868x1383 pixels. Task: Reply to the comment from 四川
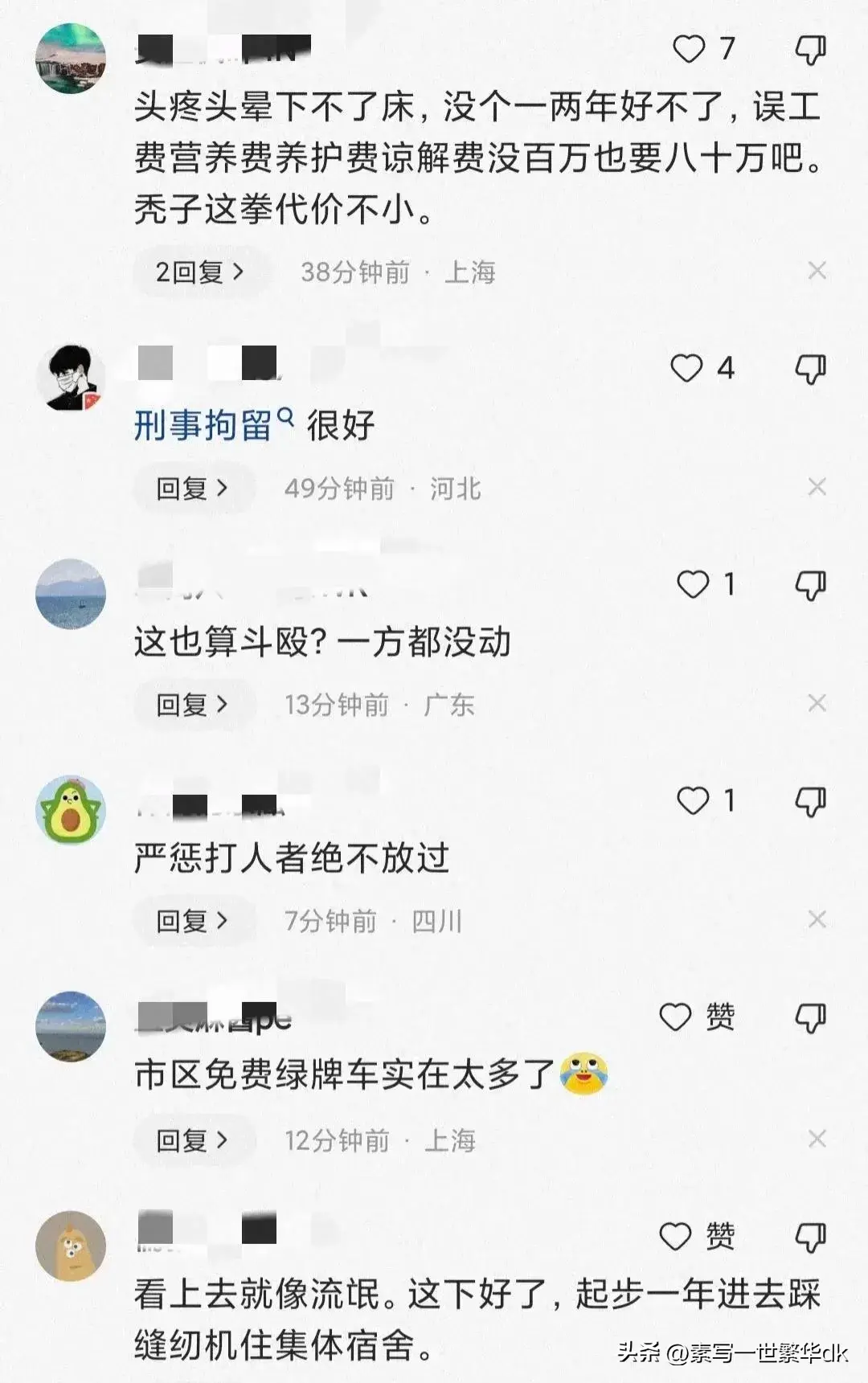[192, 921]
